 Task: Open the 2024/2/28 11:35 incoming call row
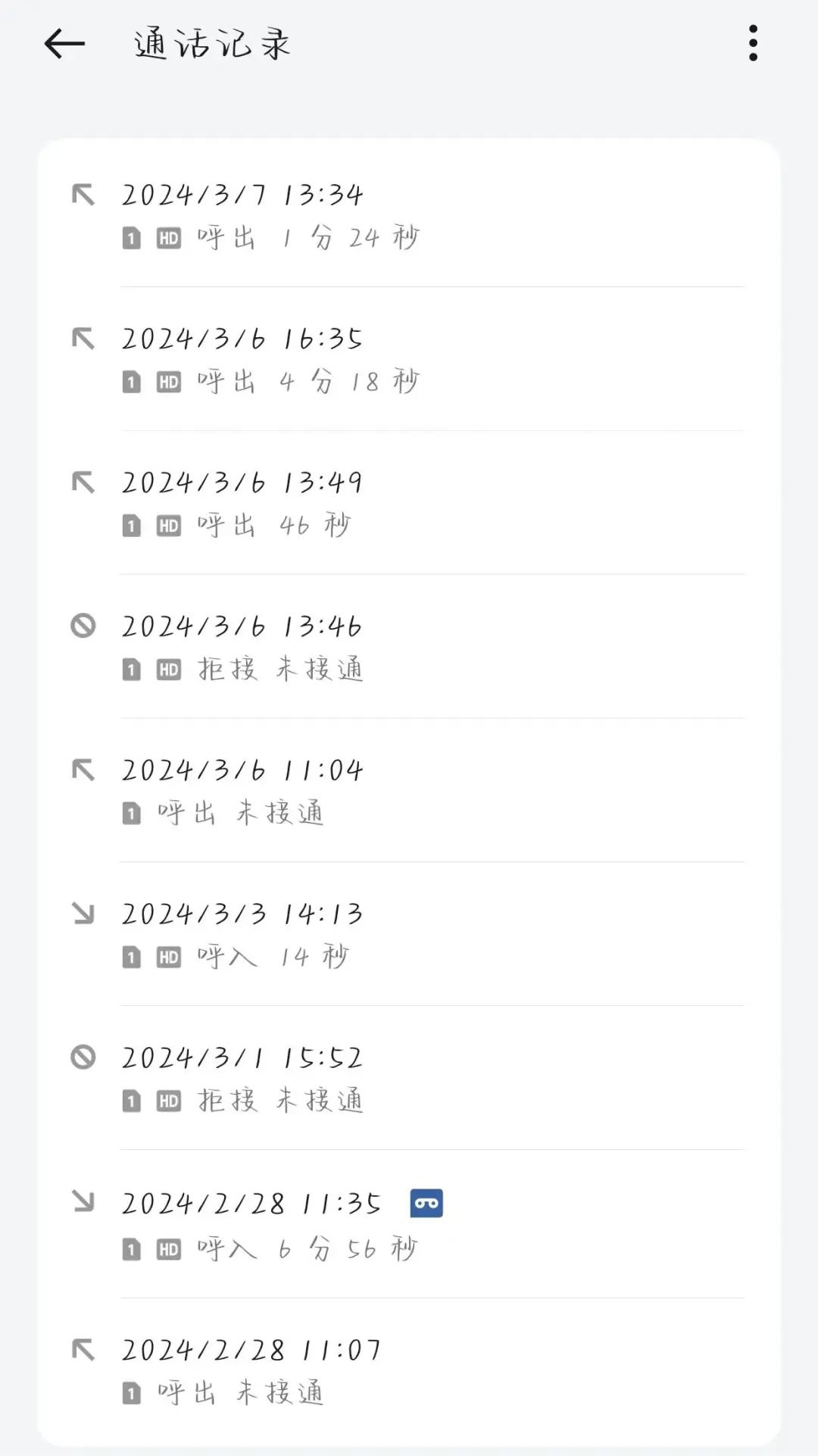coord(409,1224)
